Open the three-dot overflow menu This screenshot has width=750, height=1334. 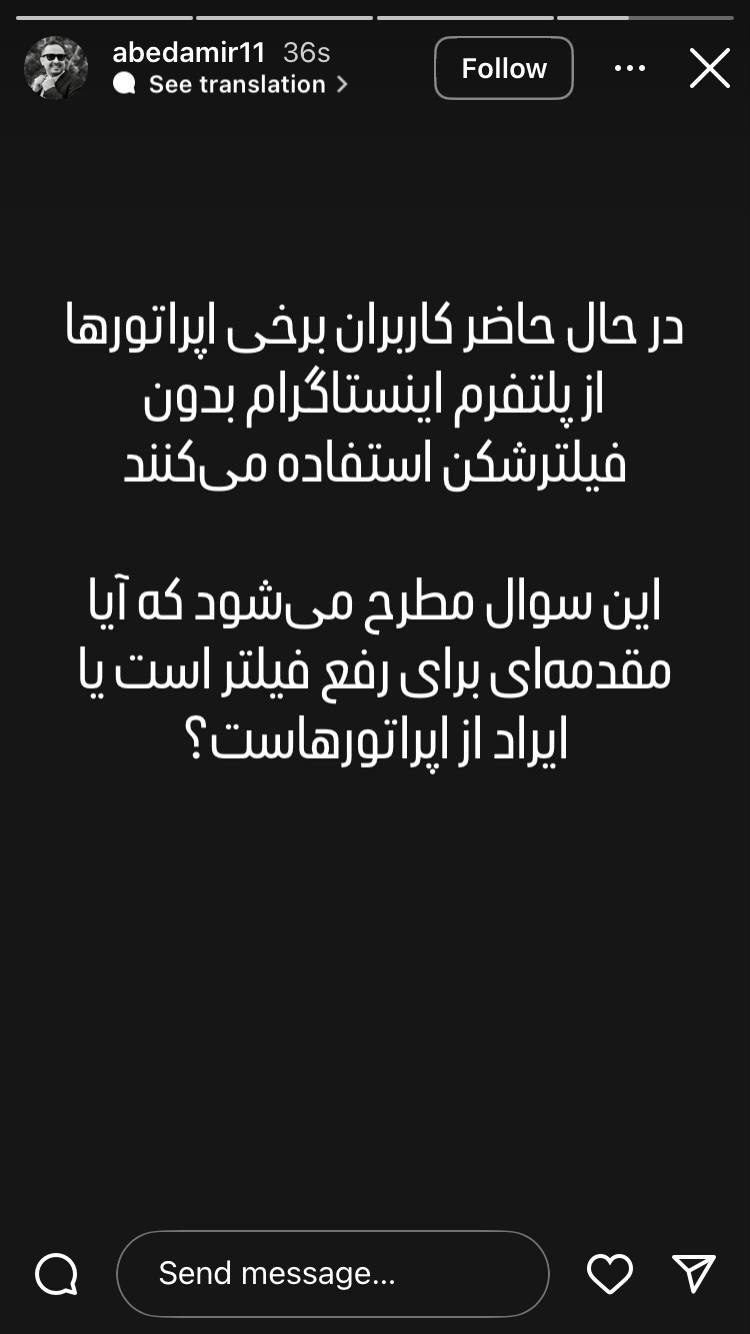point(629,68)
